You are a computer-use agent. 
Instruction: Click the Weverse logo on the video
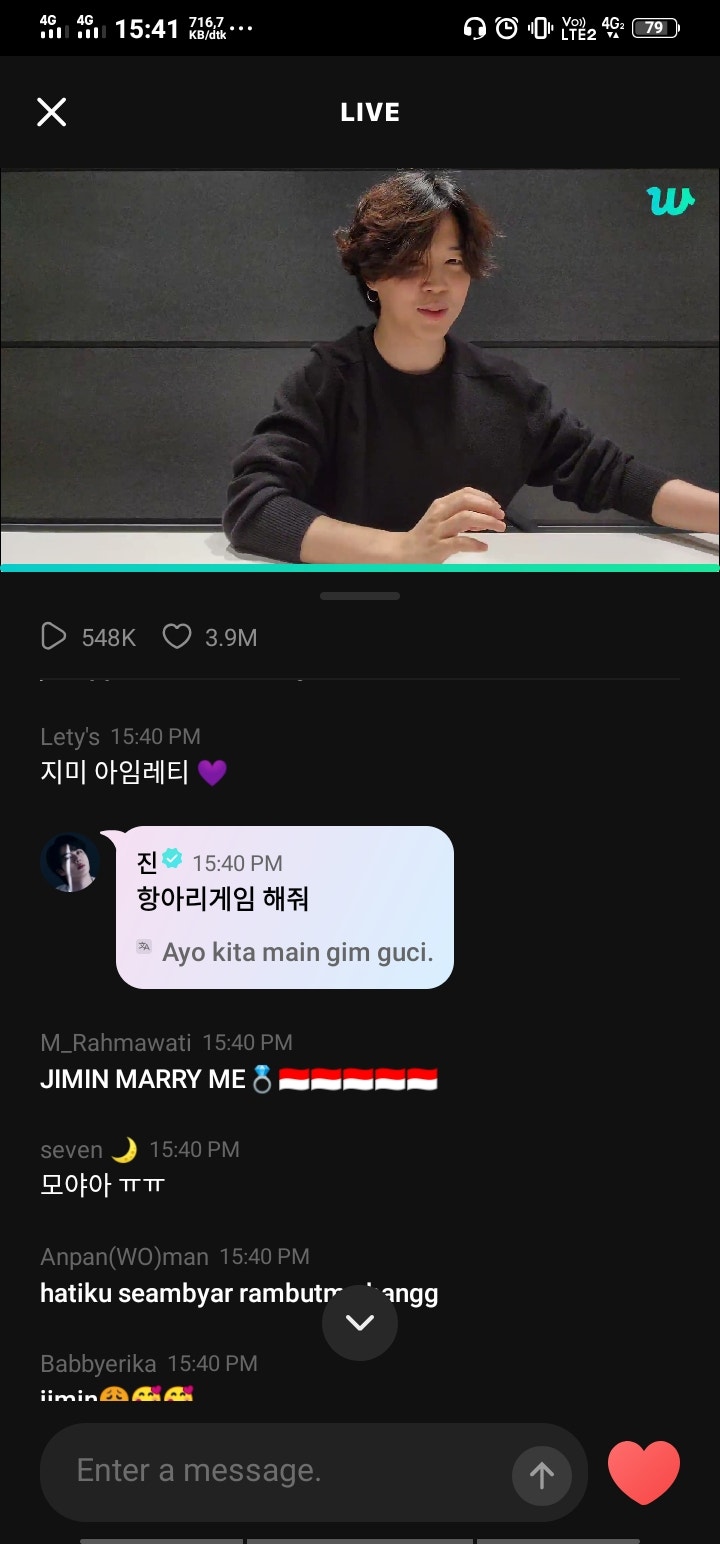[x=669, y=199]
